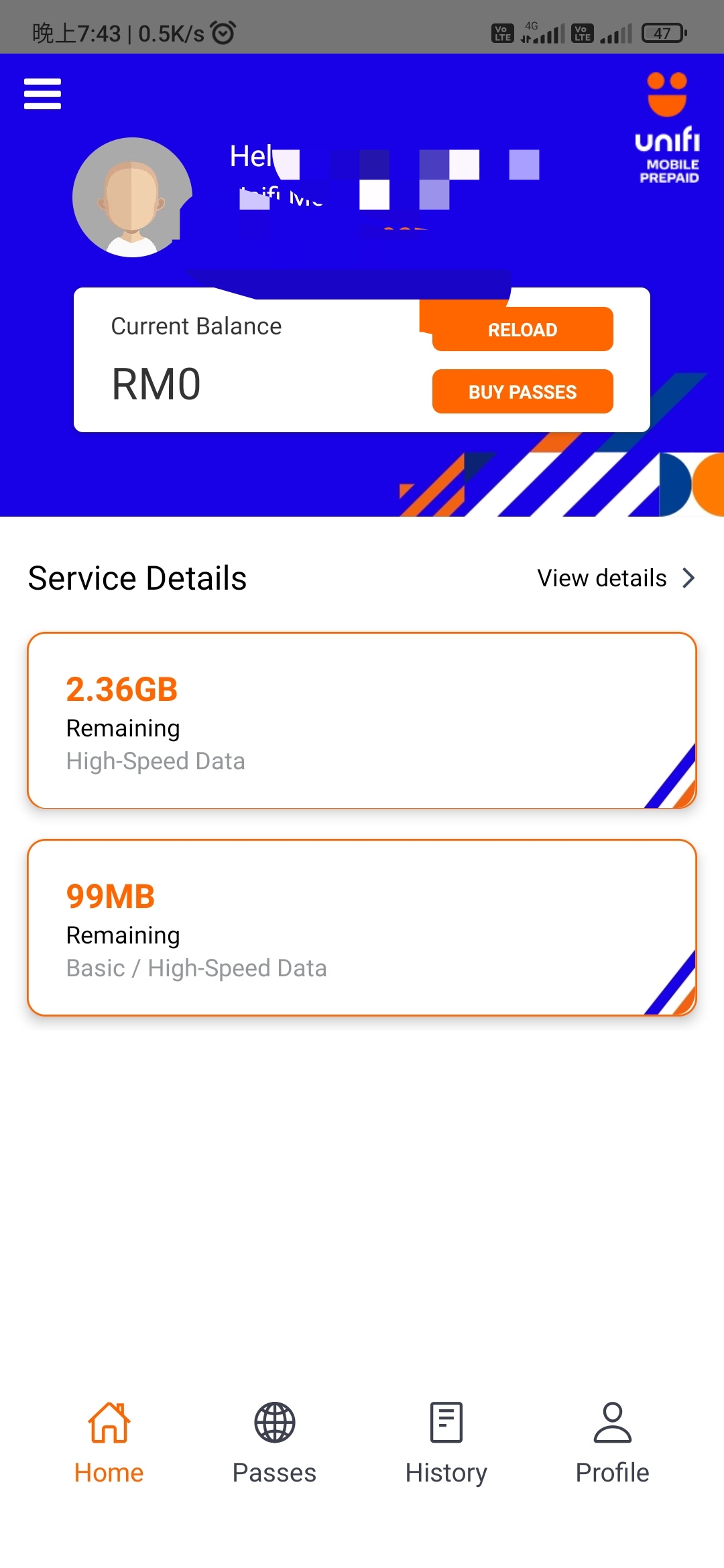Viewport: 724px width, 1568px height.
Task: Open the hamburger drawer menu
Action: pyautogui.click(x=42, y=94)
